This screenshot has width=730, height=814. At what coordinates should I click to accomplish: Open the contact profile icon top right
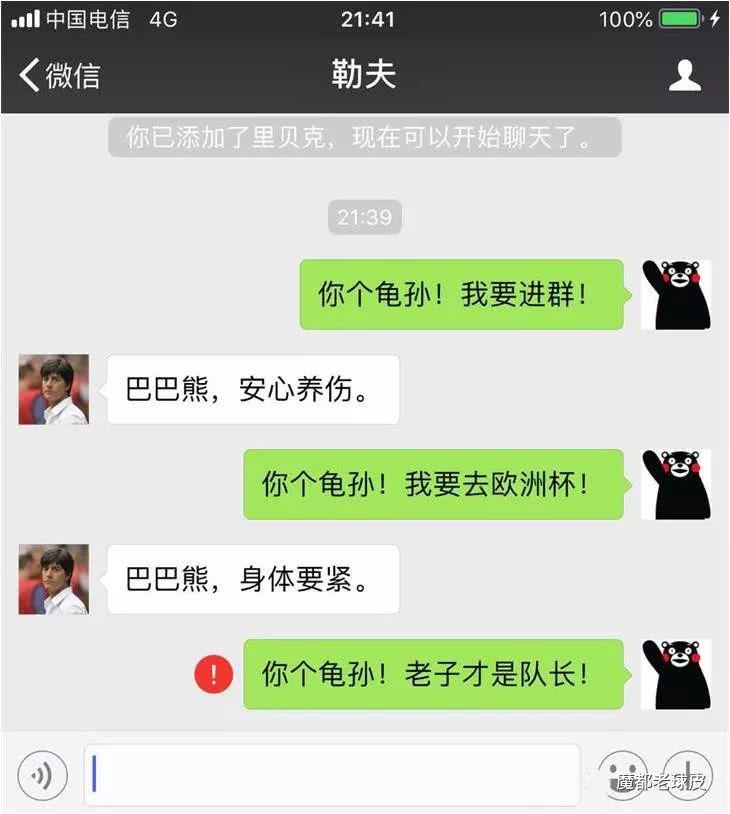point(685,73)
